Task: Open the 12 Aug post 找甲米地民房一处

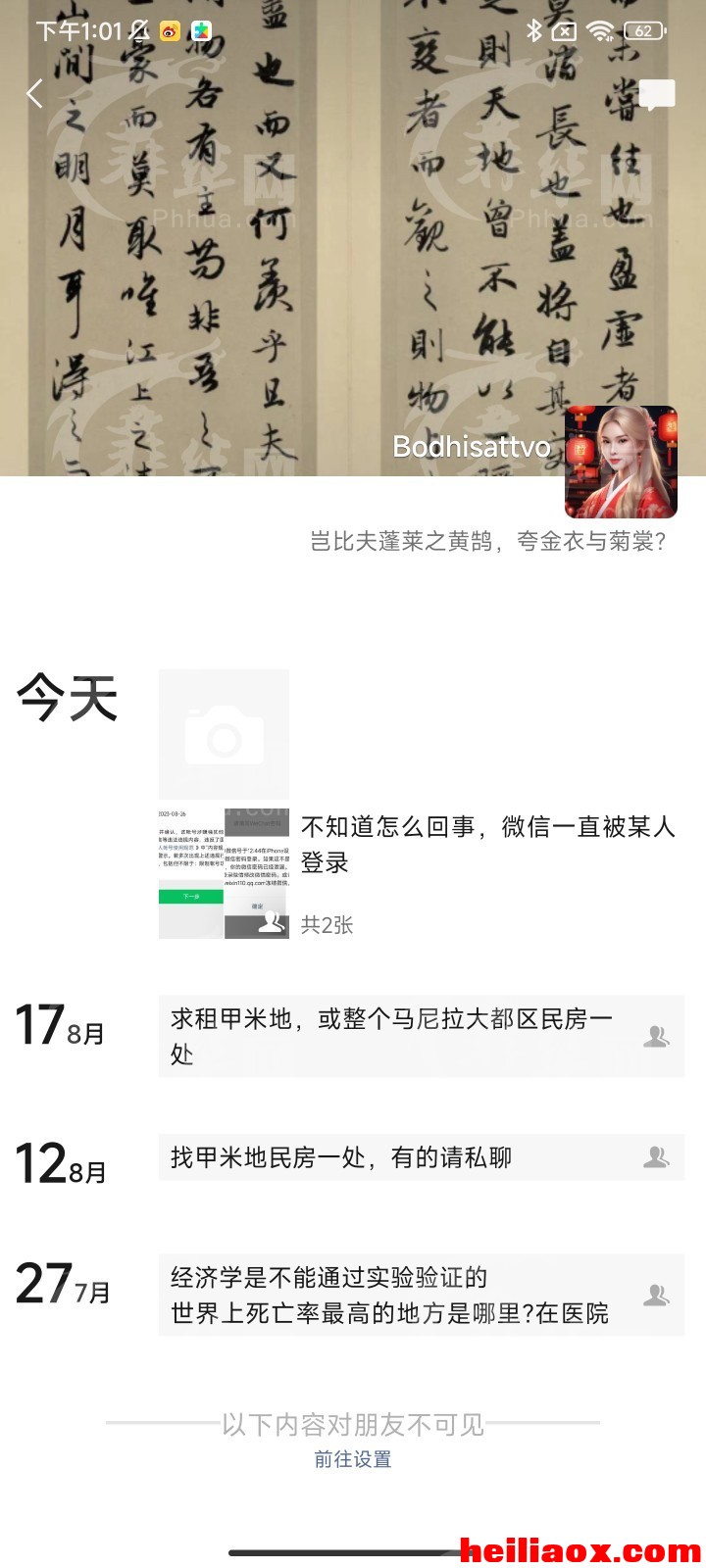Action: (x=422, y=1157)
